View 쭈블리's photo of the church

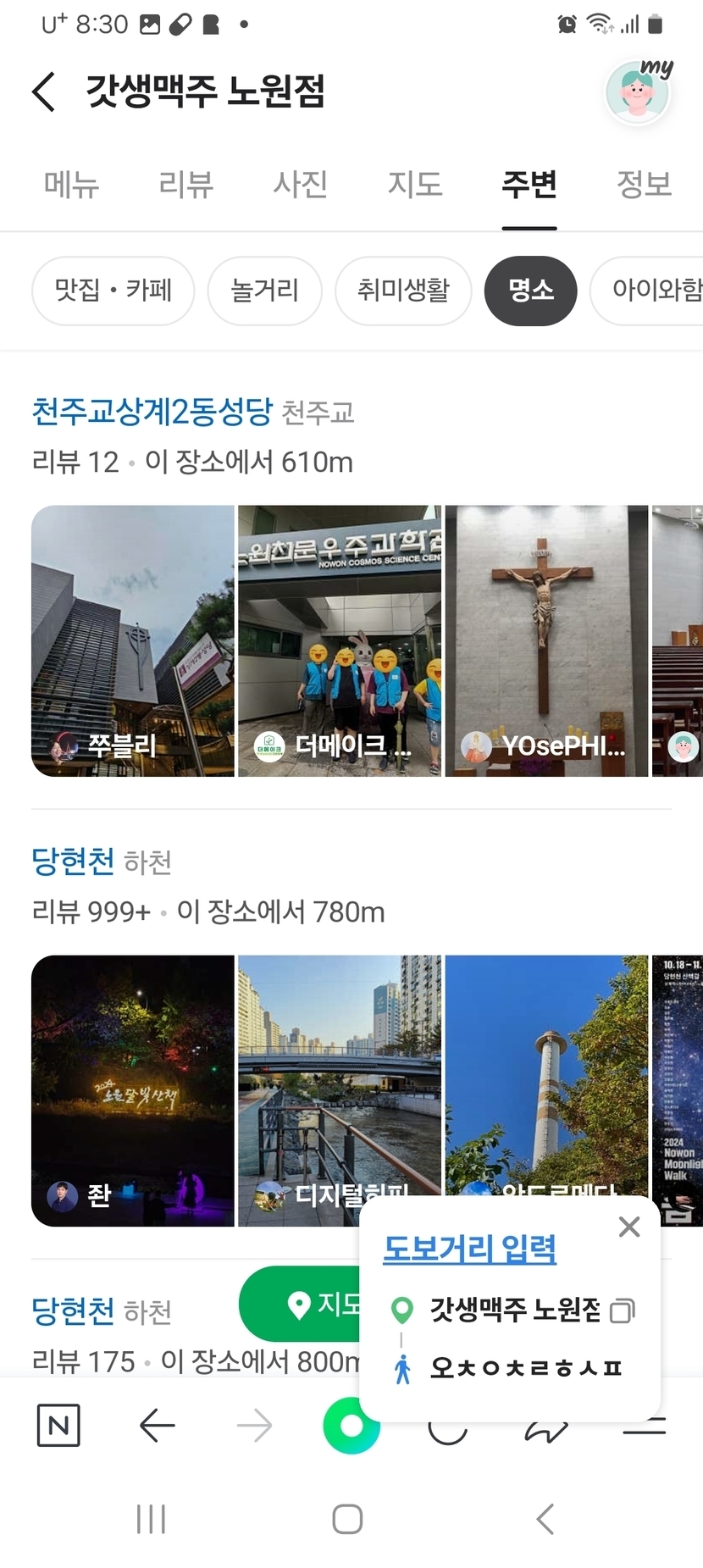pyautogui.click(x=133, y=640)
